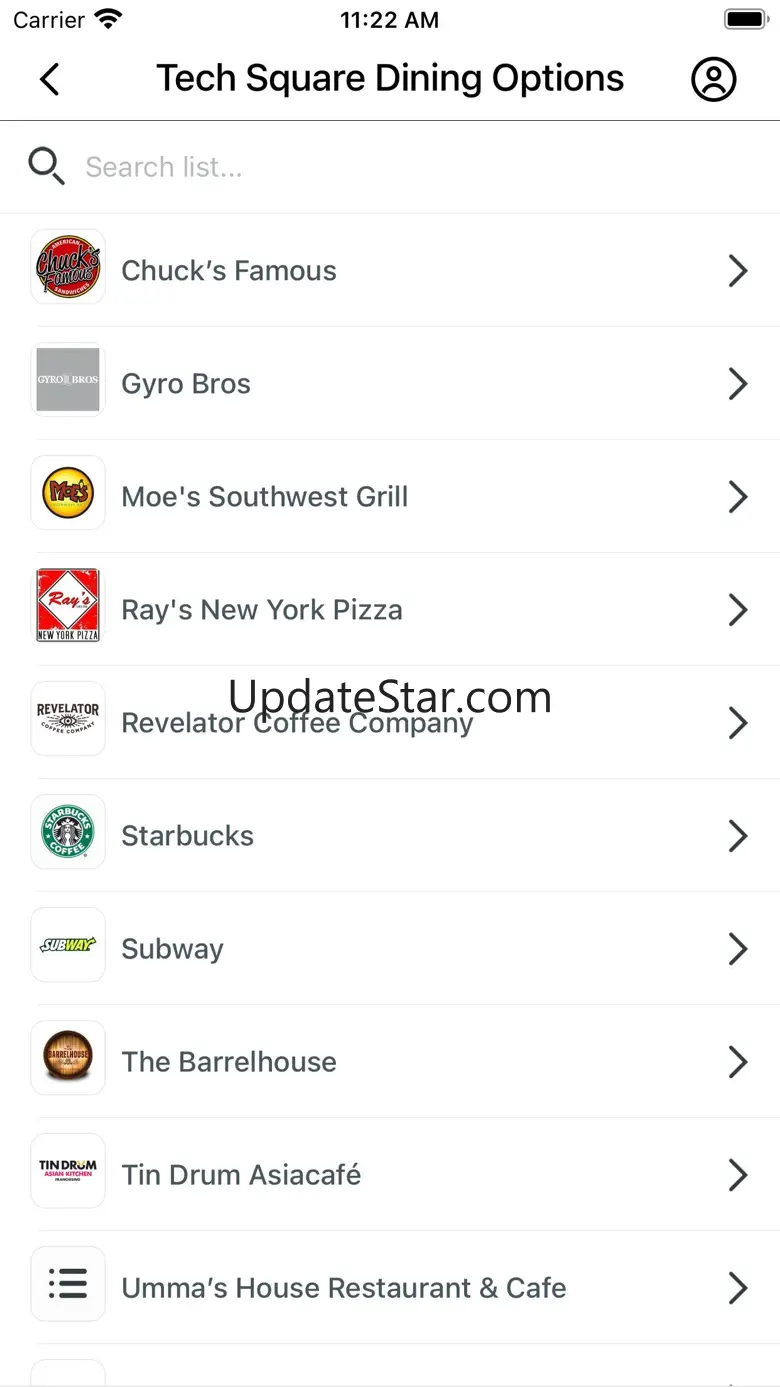
Task: Select the Starbucks row
Action: pos(390,835)
